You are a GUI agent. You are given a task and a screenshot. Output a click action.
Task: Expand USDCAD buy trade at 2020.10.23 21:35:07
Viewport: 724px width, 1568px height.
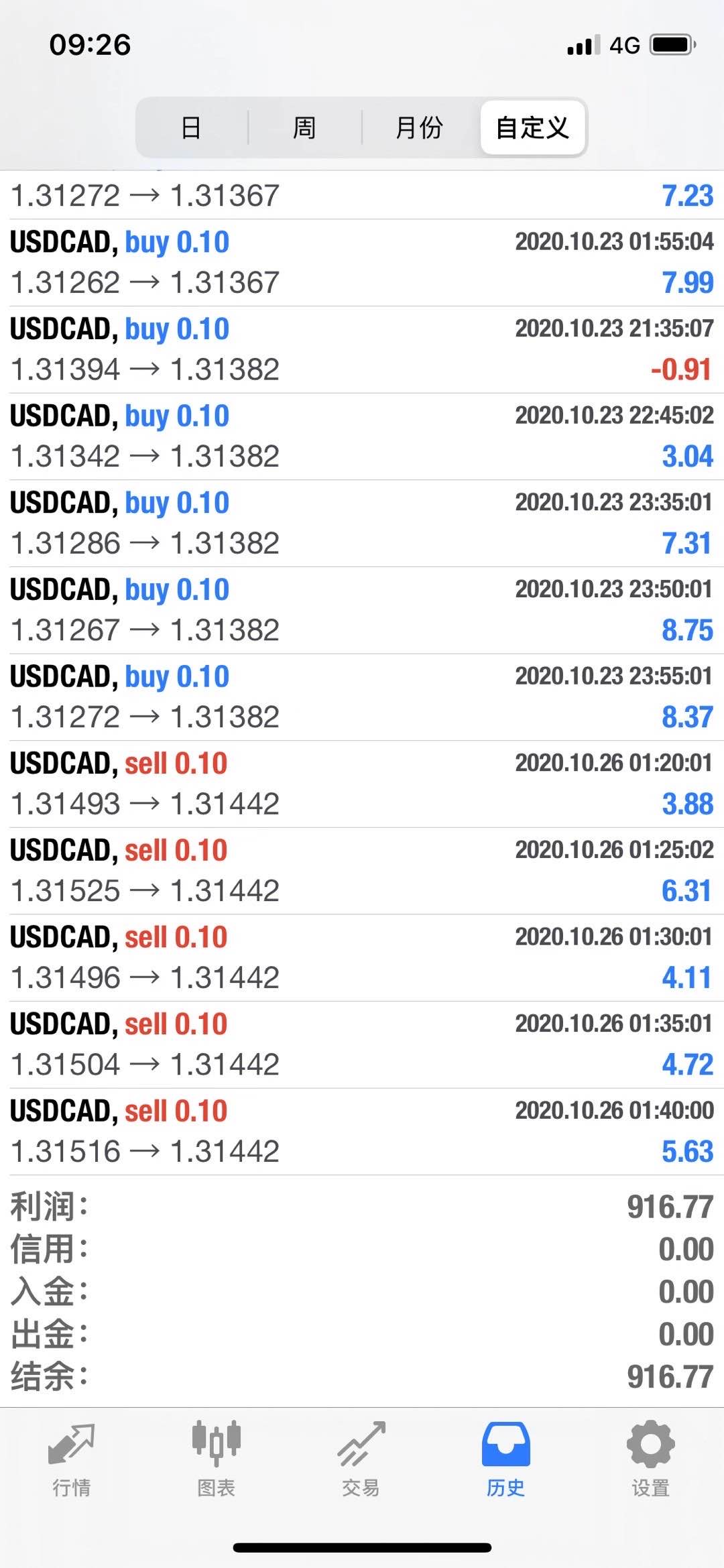point(362,349)
